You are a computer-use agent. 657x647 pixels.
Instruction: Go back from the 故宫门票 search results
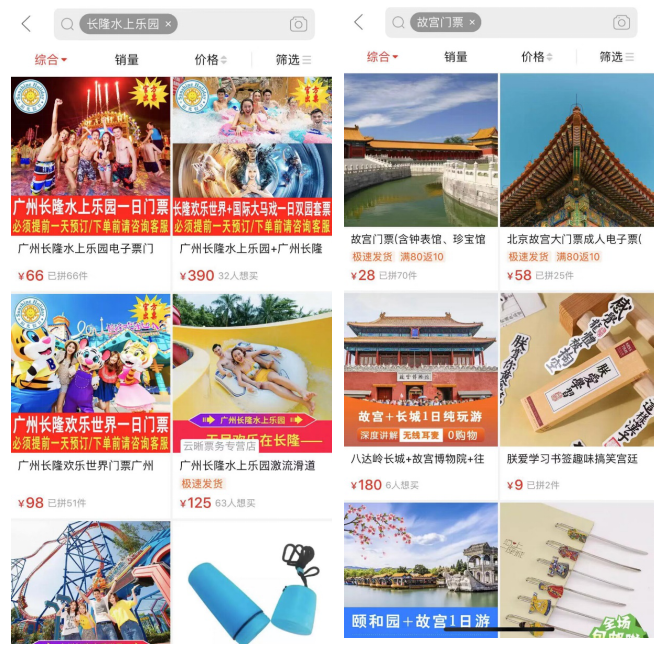[359, 22]
